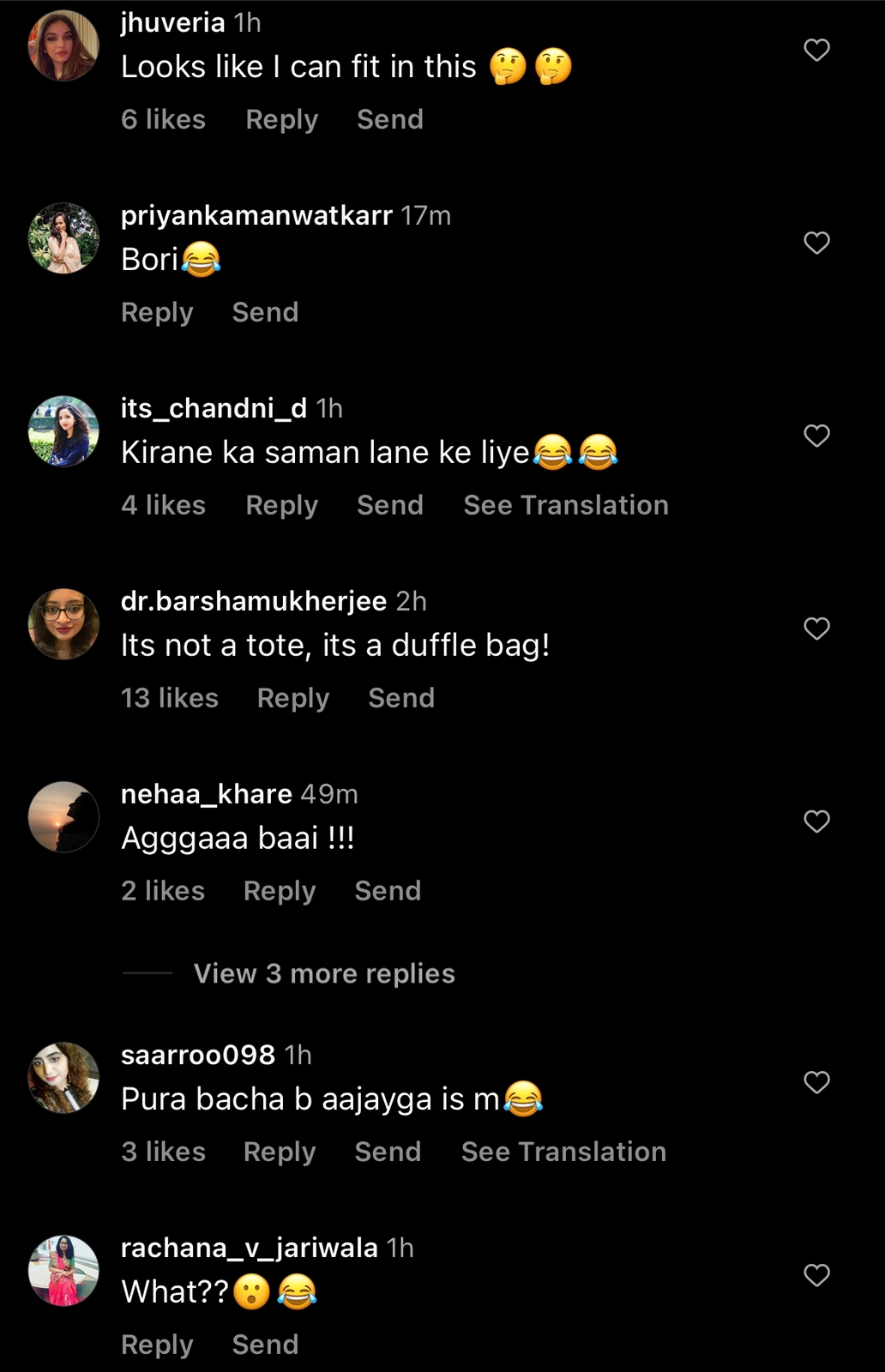Open jhuveria's profile username
The width and height of the screenshot is (885, 1372).
[x=172, y=22]
